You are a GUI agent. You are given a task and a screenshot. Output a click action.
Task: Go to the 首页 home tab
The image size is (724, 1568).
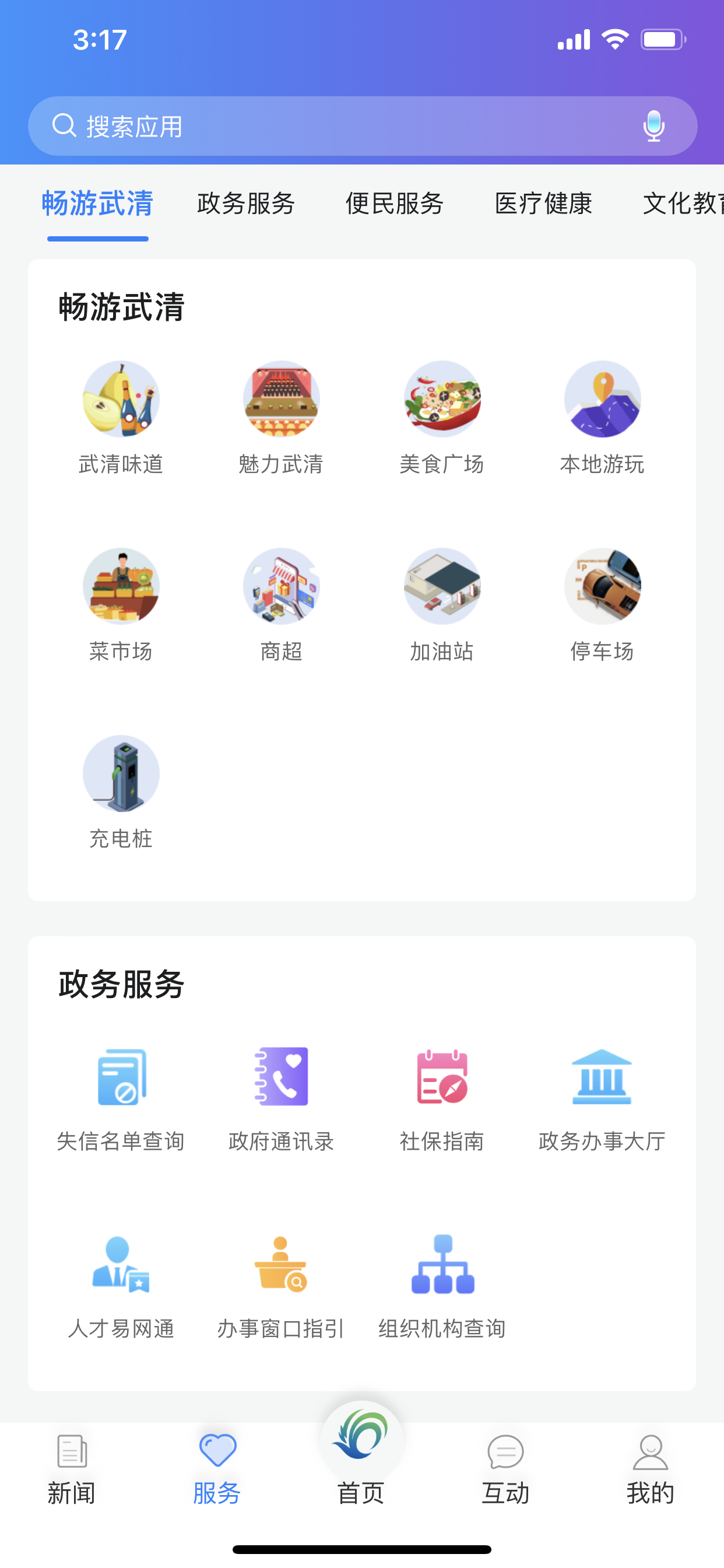pos(362,1455)
